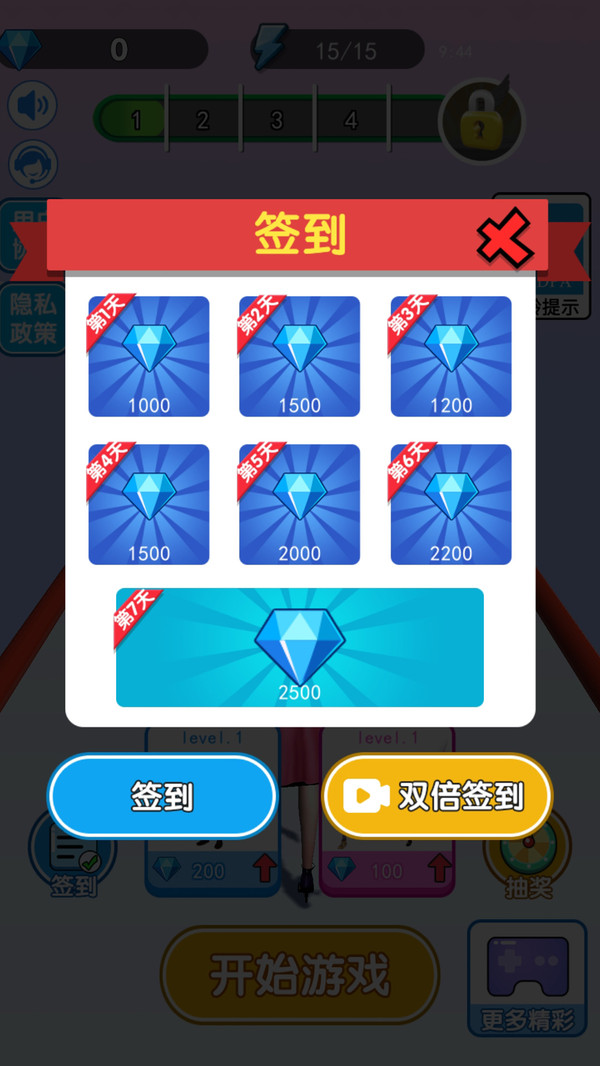Select the 第1天 1000 diamonds reward
The width and height of the screenshot is (600, 1066).
(149, 356)
